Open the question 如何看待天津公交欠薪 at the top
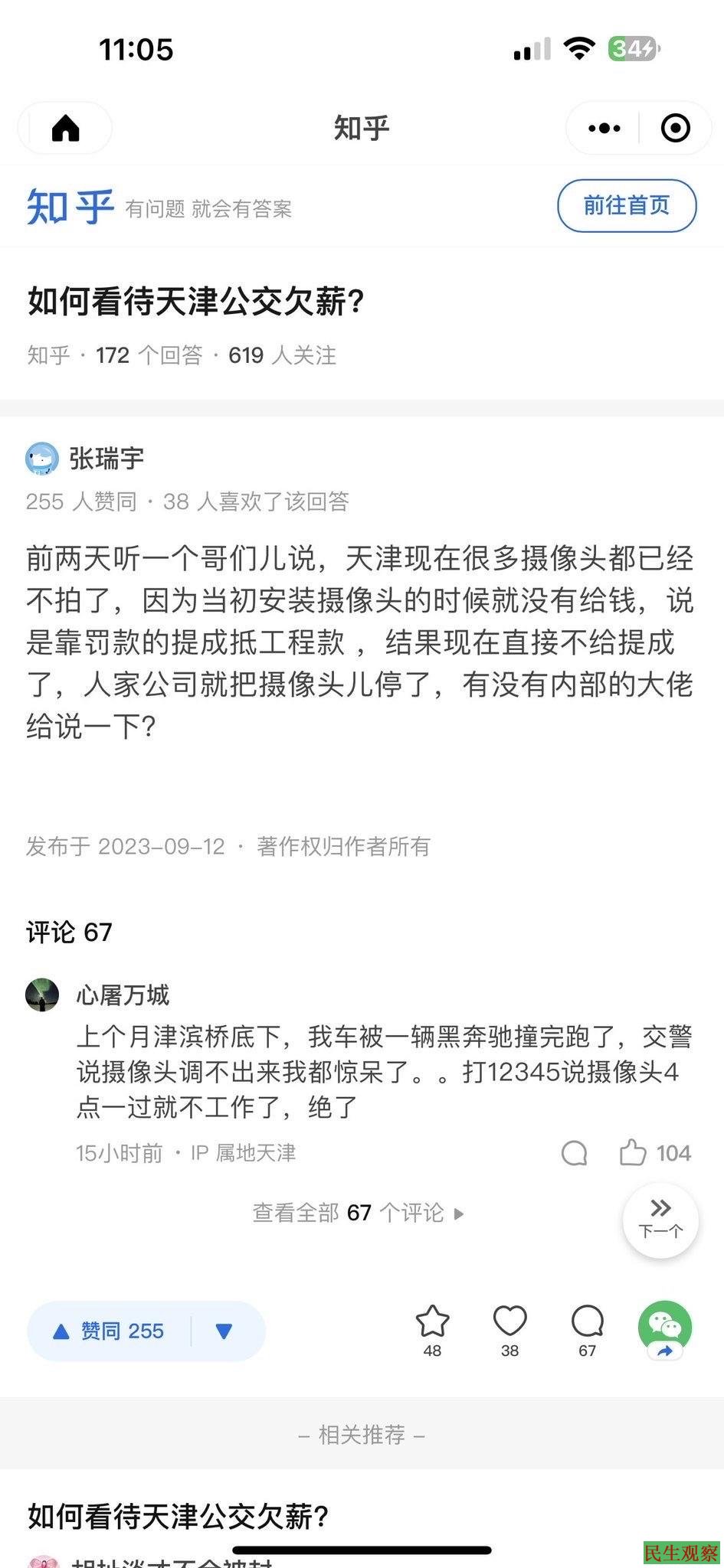 195,302
